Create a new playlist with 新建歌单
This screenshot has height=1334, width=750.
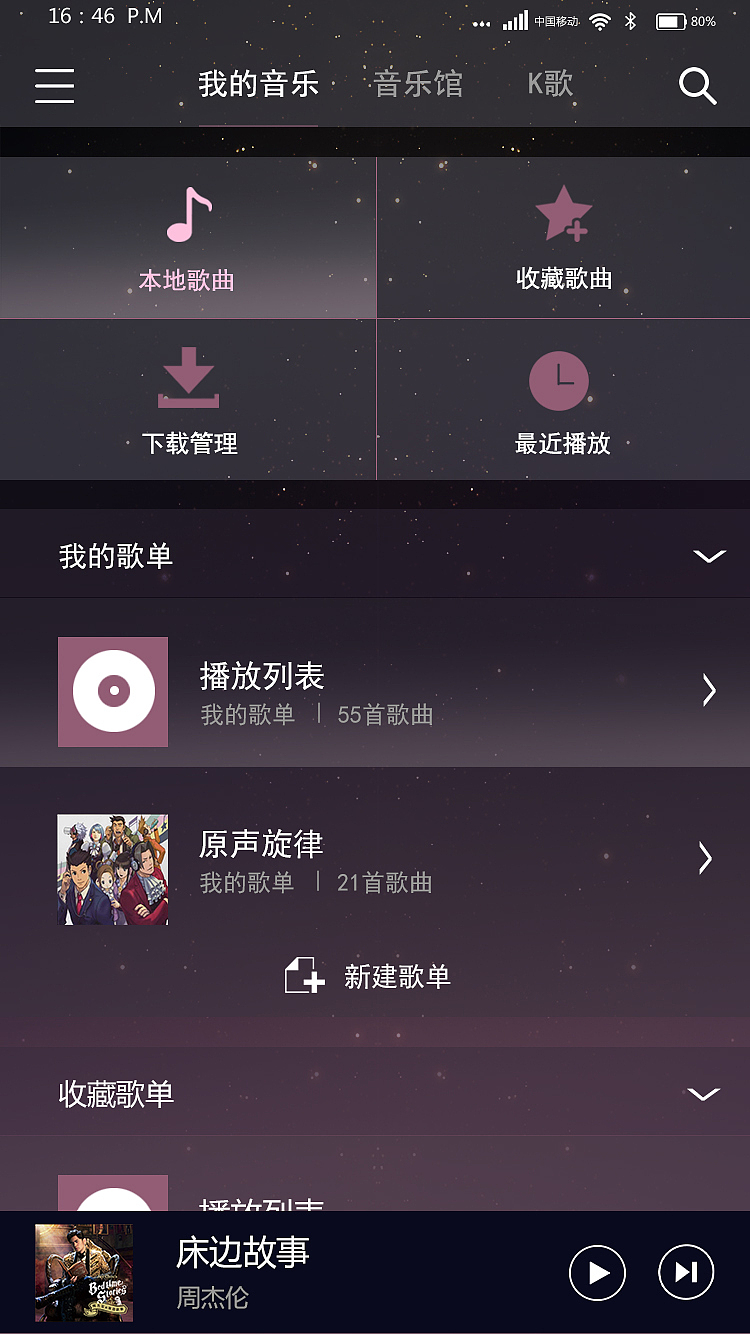click(369, 976)
